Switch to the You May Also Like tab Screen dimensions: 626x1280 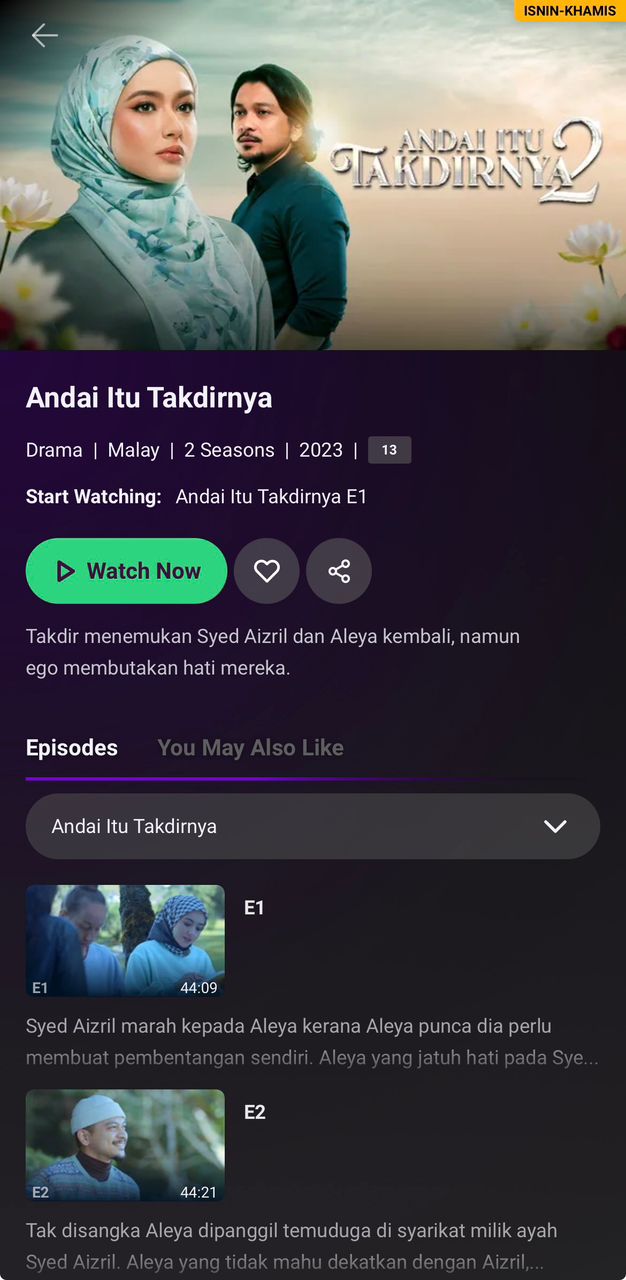(250, 748)
